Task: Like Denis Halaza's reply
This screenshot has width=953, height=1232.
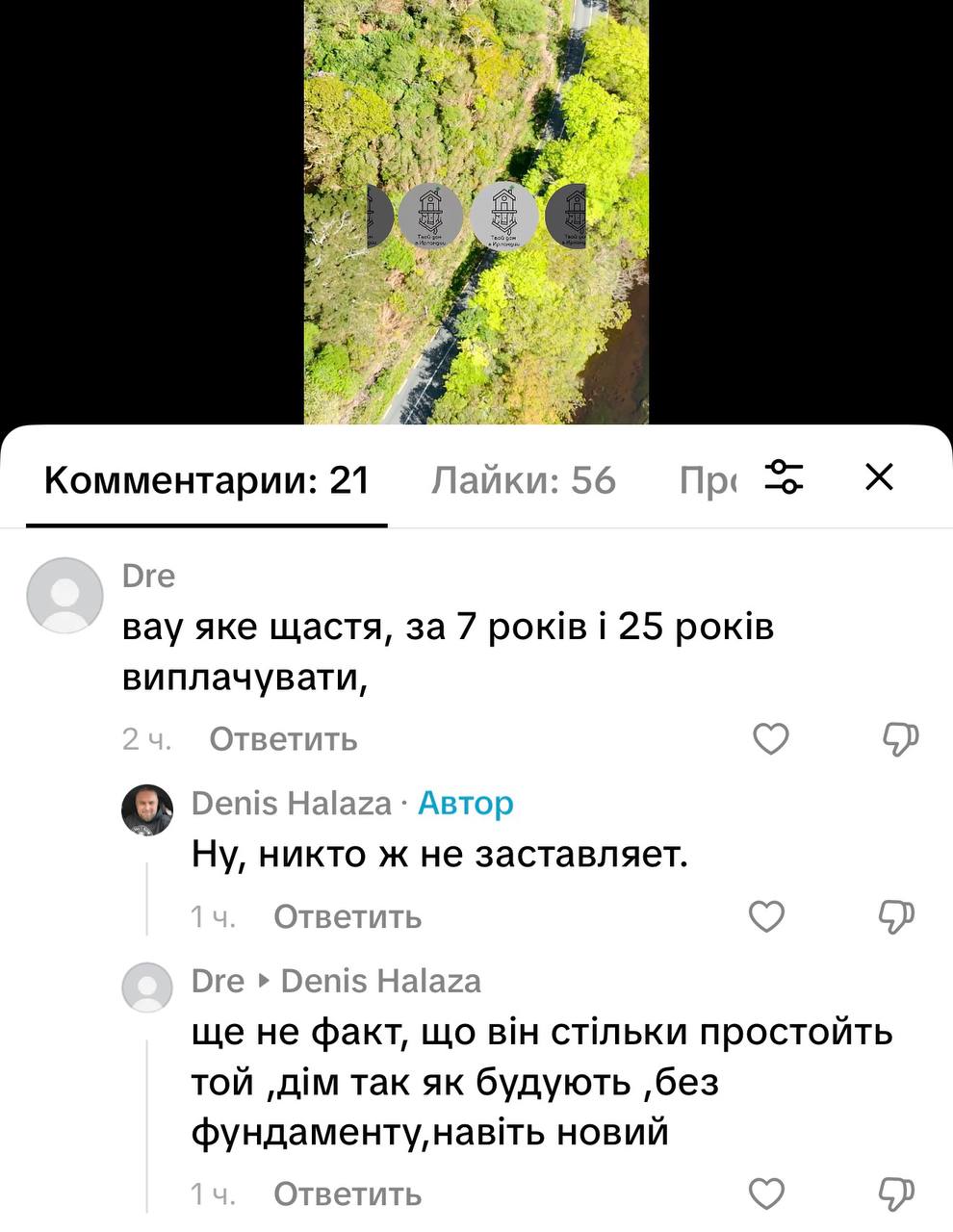Action: pyautogui.click(x=766, y=917)
